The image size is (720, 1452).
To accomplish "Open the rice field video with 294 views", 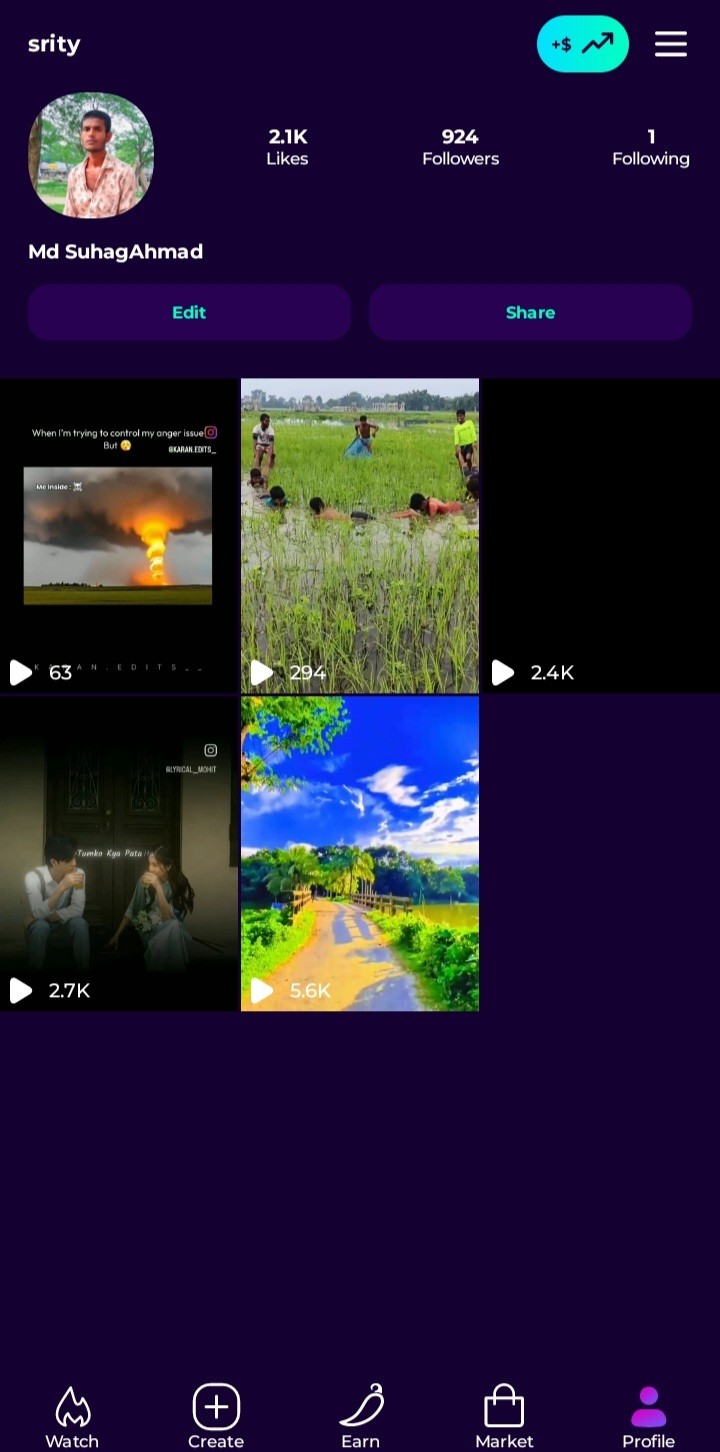I will [x=360, y=535].
